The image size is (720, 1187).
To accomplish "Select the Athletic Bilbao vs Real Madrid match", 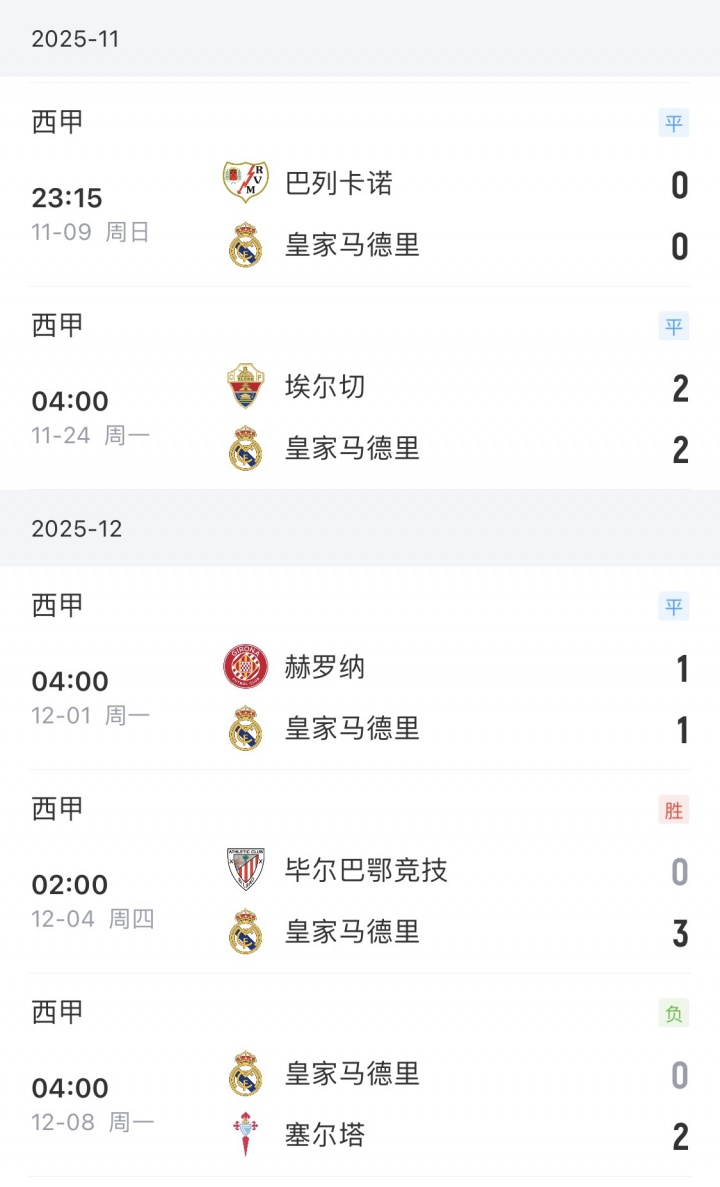I will point(360,901).
